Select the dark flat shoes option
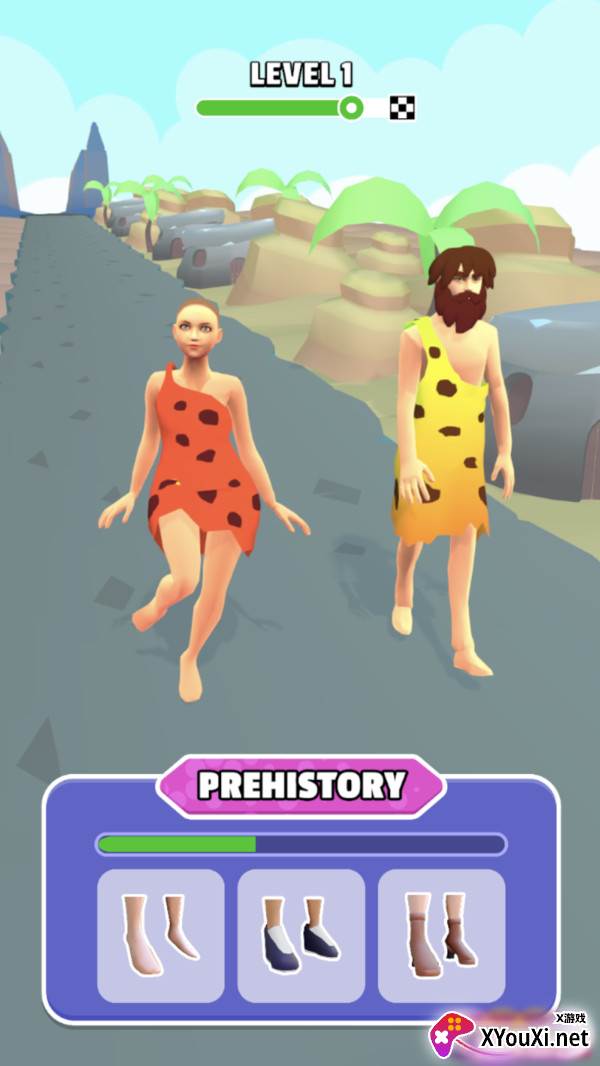The image size is (600, 1066). pyautogui.click(x=301, y=935)
